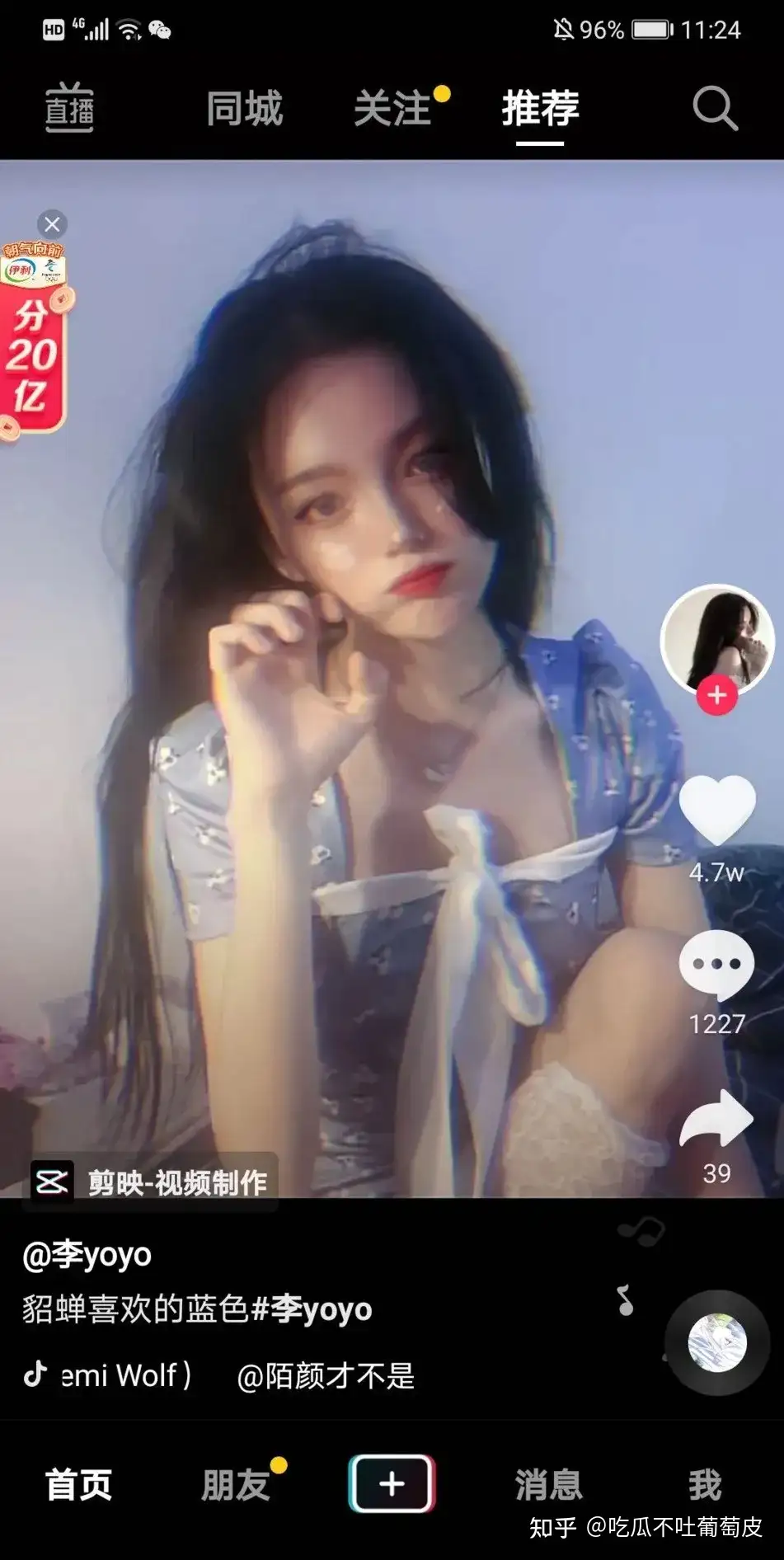Open the 消息 tab

point(548,1485)
